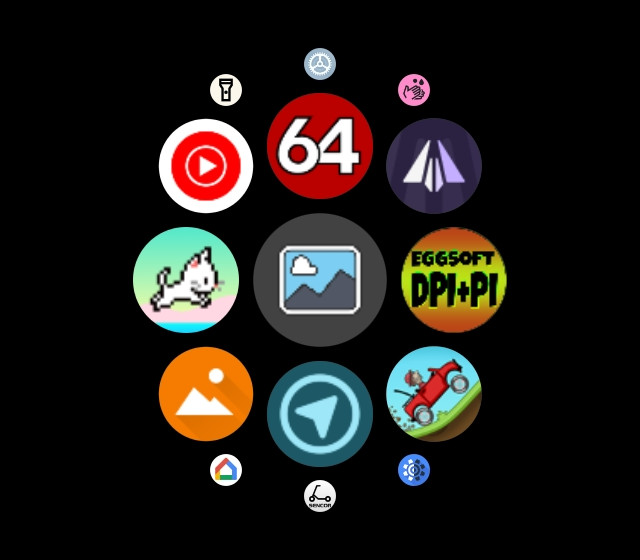Launch the Sencor scooter app
Image resolution: width=640 pixels, height=560 pixels.
(320, 496)
